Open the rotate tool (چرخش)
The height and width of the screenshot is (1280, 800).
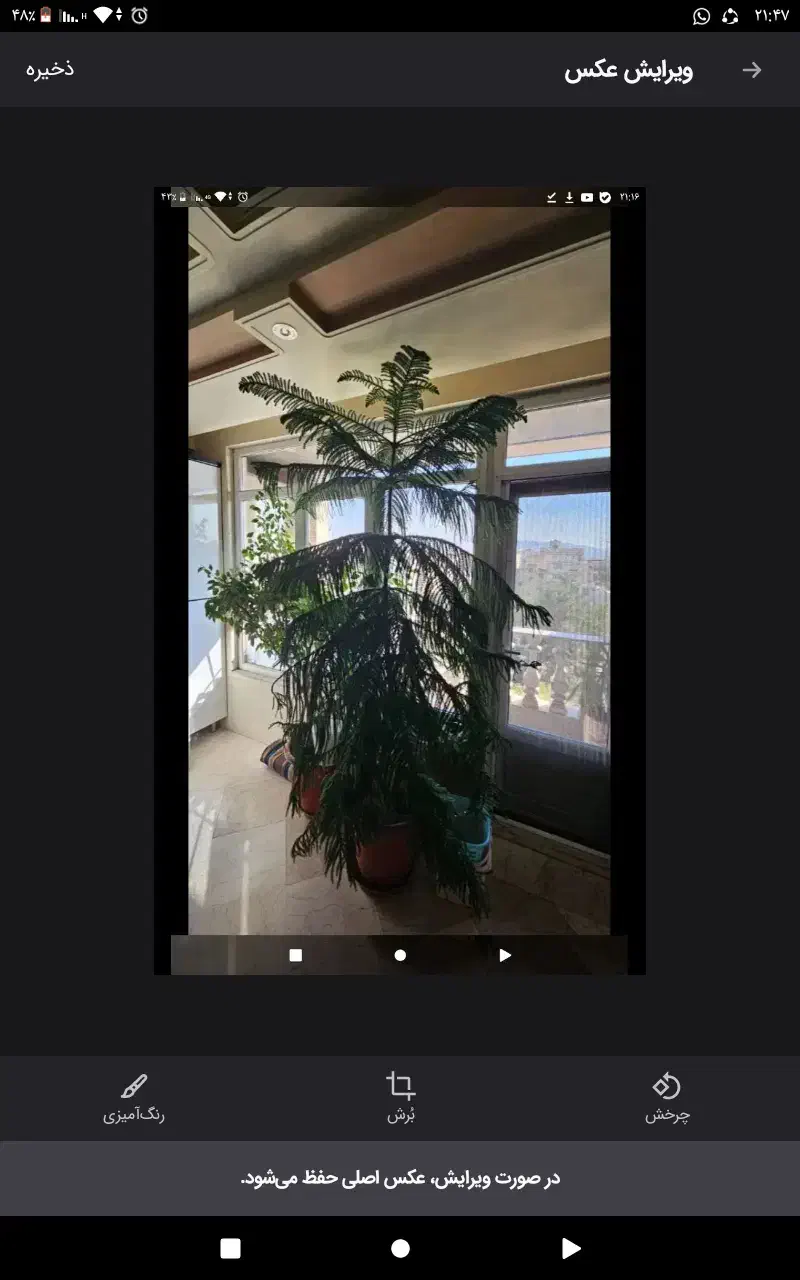point(667,1097)
